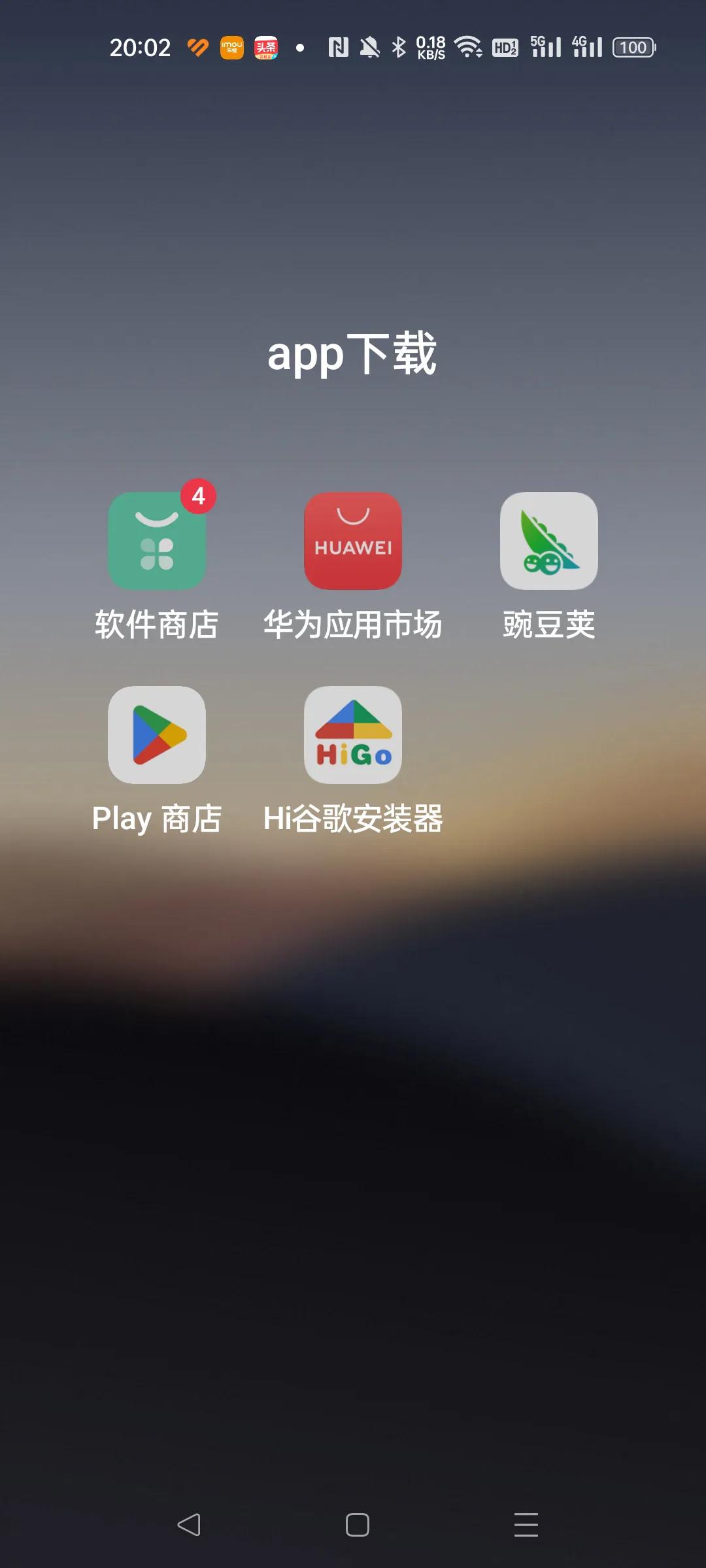This screenshot has height=1568, width=706.
Task: Tap the 5G signal indicator
Action: 546,46
